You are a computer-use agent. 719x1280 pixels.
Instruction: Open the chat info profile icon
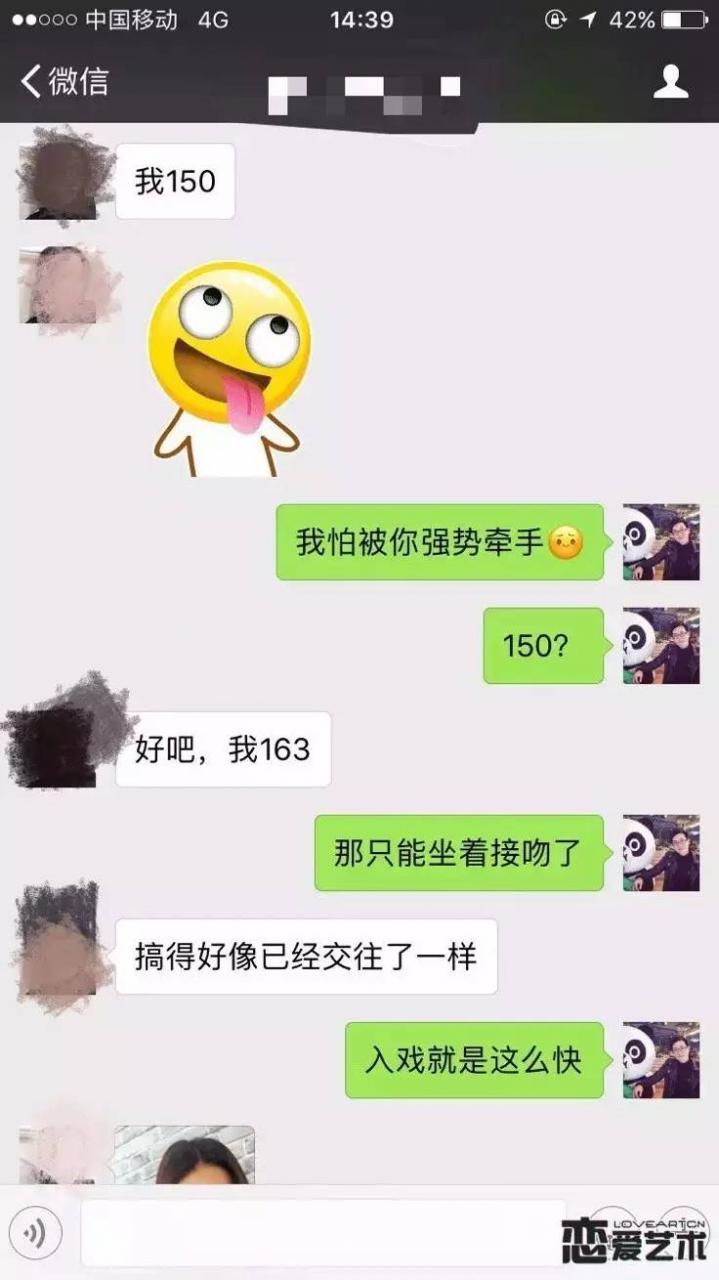point(671,82)
